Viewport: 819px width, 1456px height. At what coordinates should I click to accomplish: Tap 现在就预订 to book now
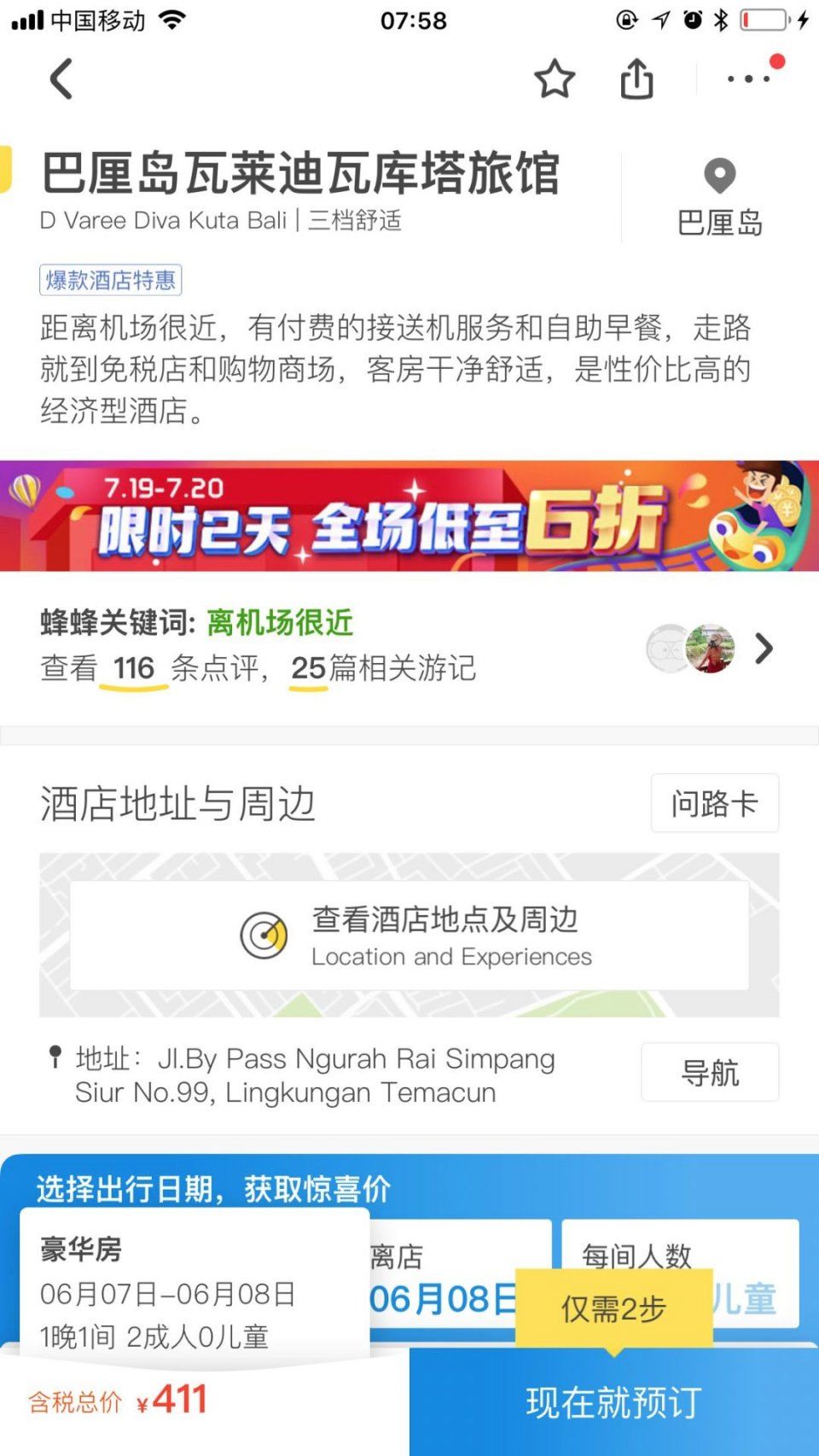coord(614,1403)
